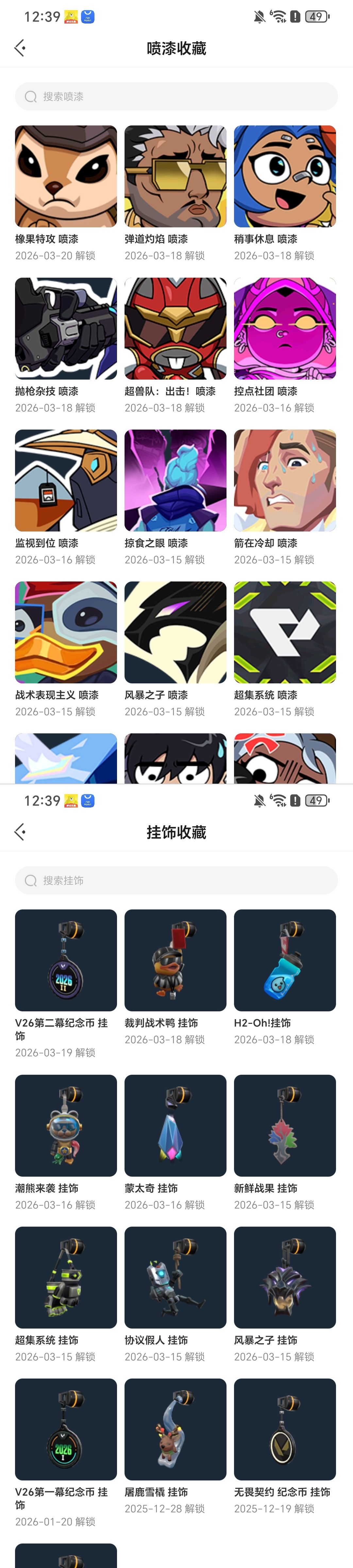Tap the 搜索挂饰 search field
Image resolution: width=353 pixels, height=1568 pixels.
176,880
